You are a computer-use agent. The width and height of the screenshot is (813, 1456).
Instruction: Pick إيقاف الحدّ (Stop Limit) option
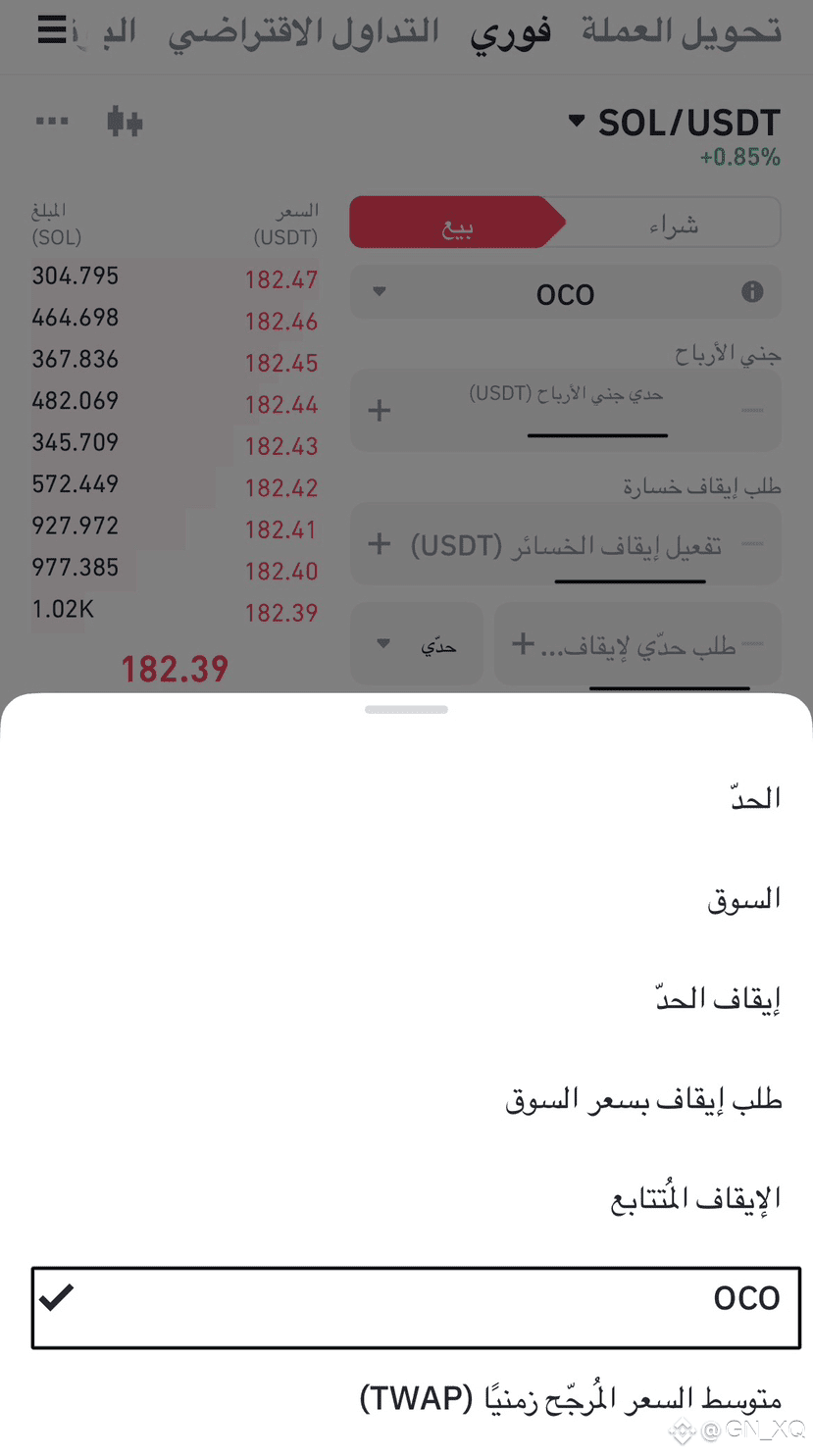pyautogui.click(x=406, y=999)
